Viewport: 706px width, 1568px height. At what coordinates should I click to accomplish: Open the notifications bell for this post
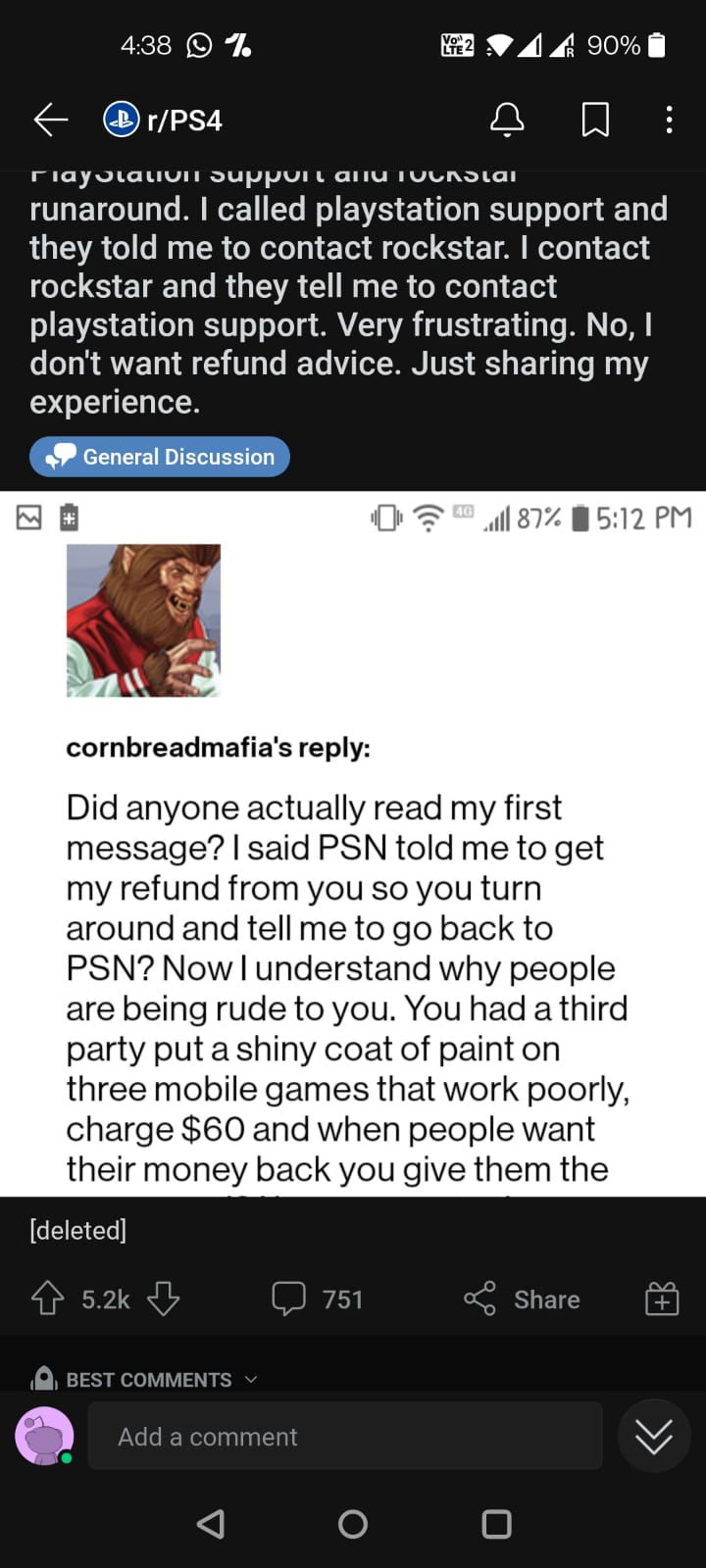pyautogui.click(x=507, y=120)
